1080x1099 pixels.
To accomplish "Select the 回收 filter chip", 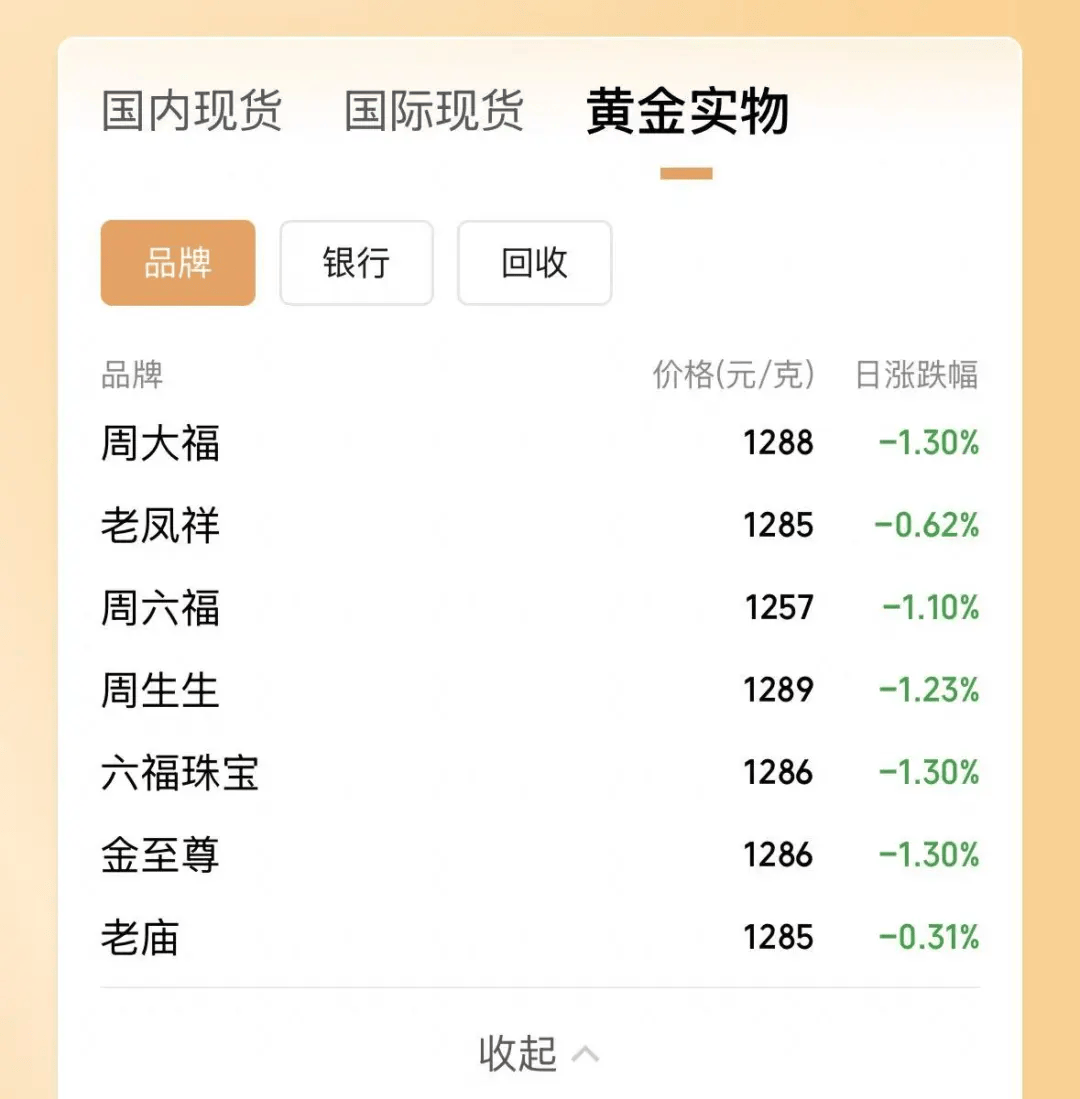I will [534, 263].
